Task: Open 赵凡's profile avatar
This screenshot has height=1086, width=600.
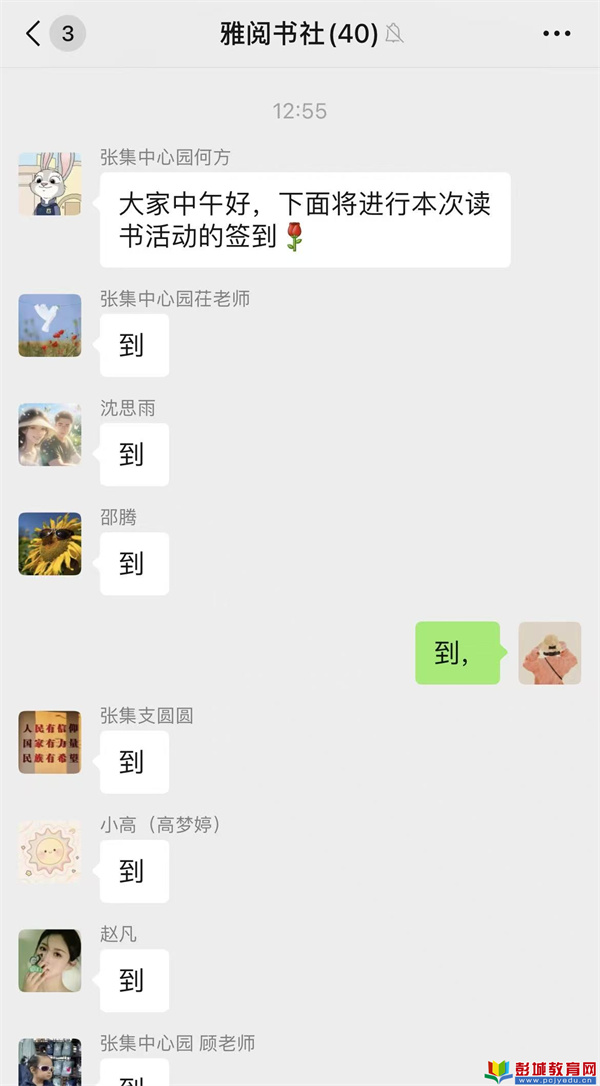Action: 50,960
